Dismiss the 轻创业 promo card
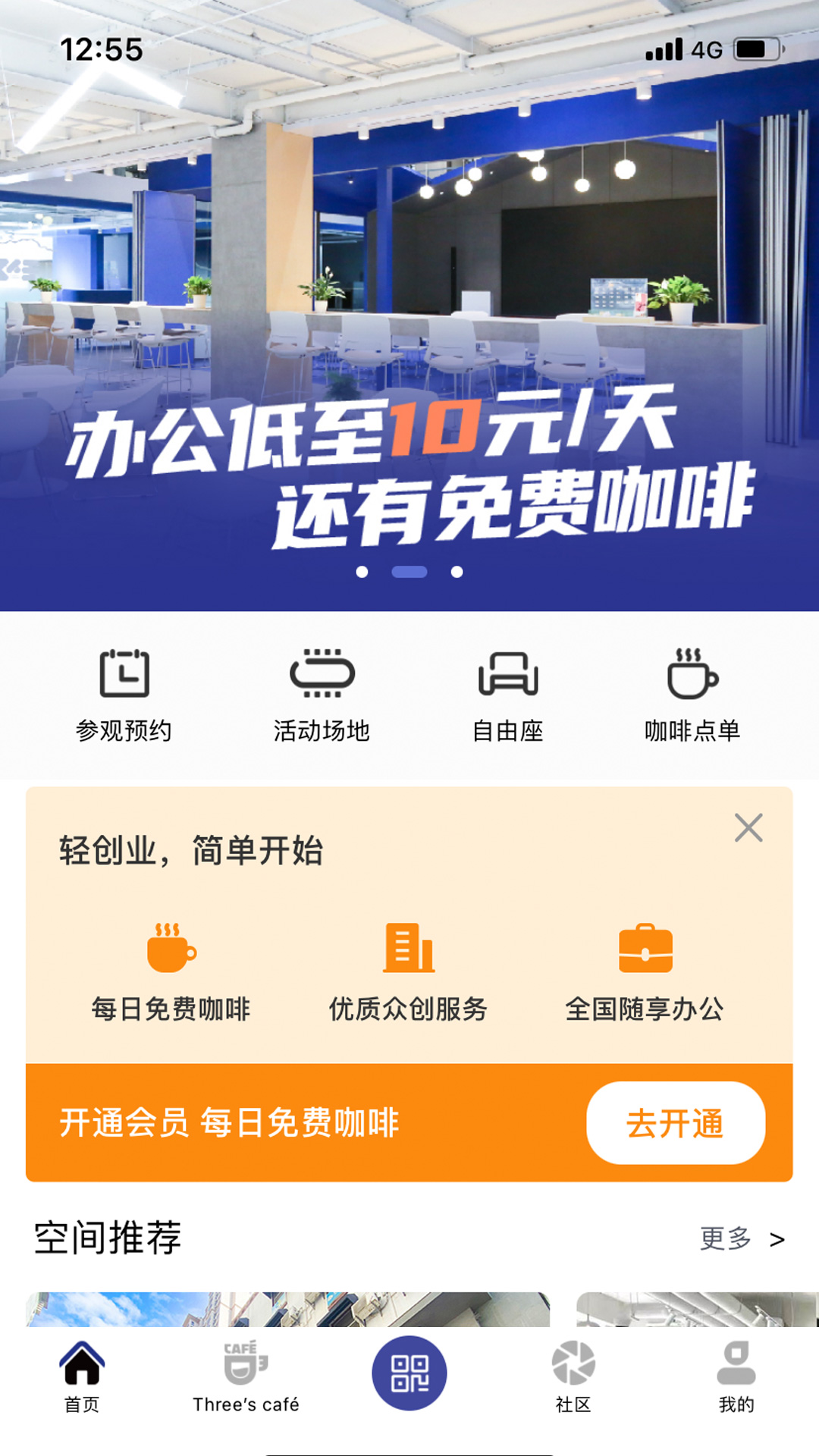 (750, 829)
